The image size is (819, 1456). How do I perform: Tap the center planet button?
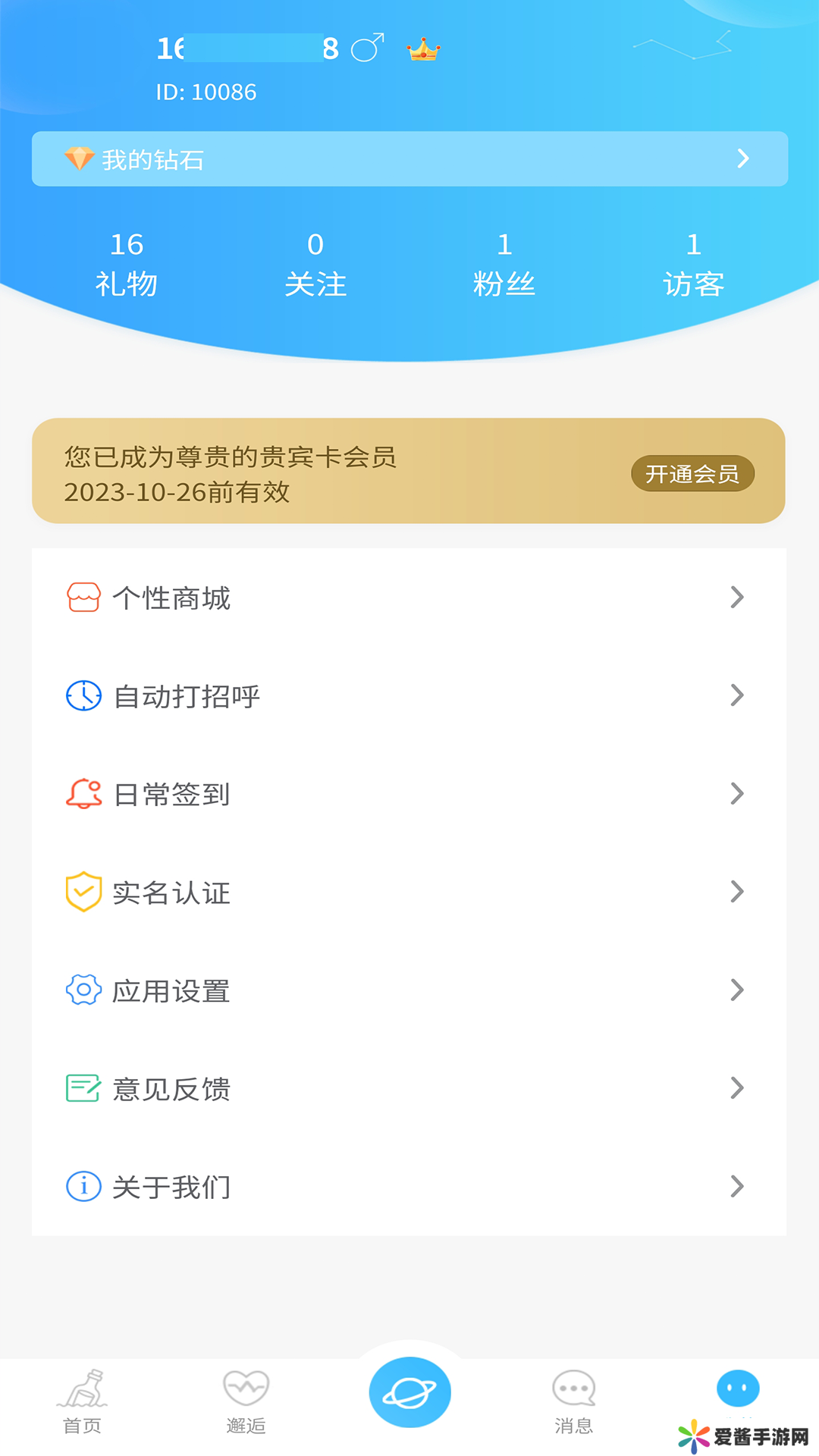coord(409,1392)
